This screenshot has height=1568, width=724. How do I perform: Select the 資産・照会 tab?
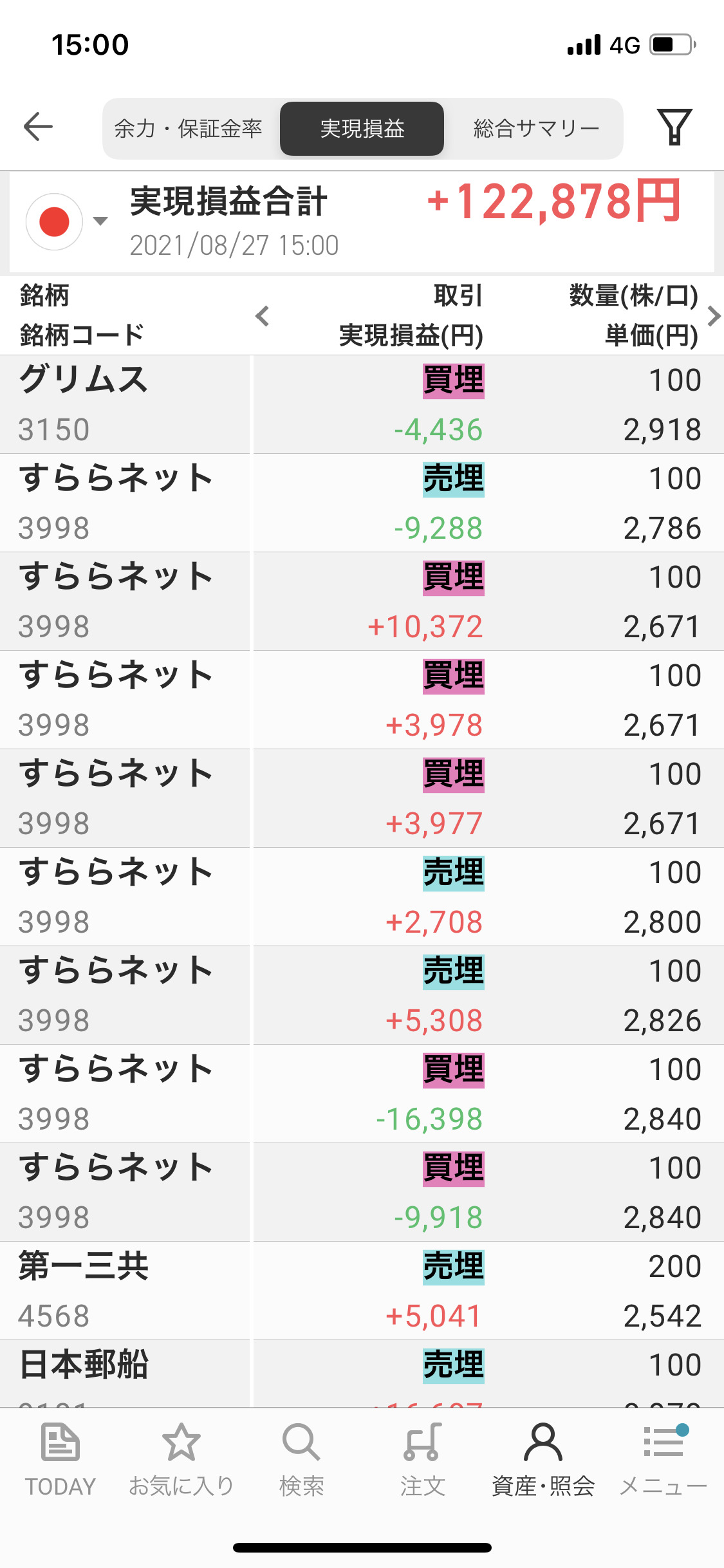click(543, 1460)
